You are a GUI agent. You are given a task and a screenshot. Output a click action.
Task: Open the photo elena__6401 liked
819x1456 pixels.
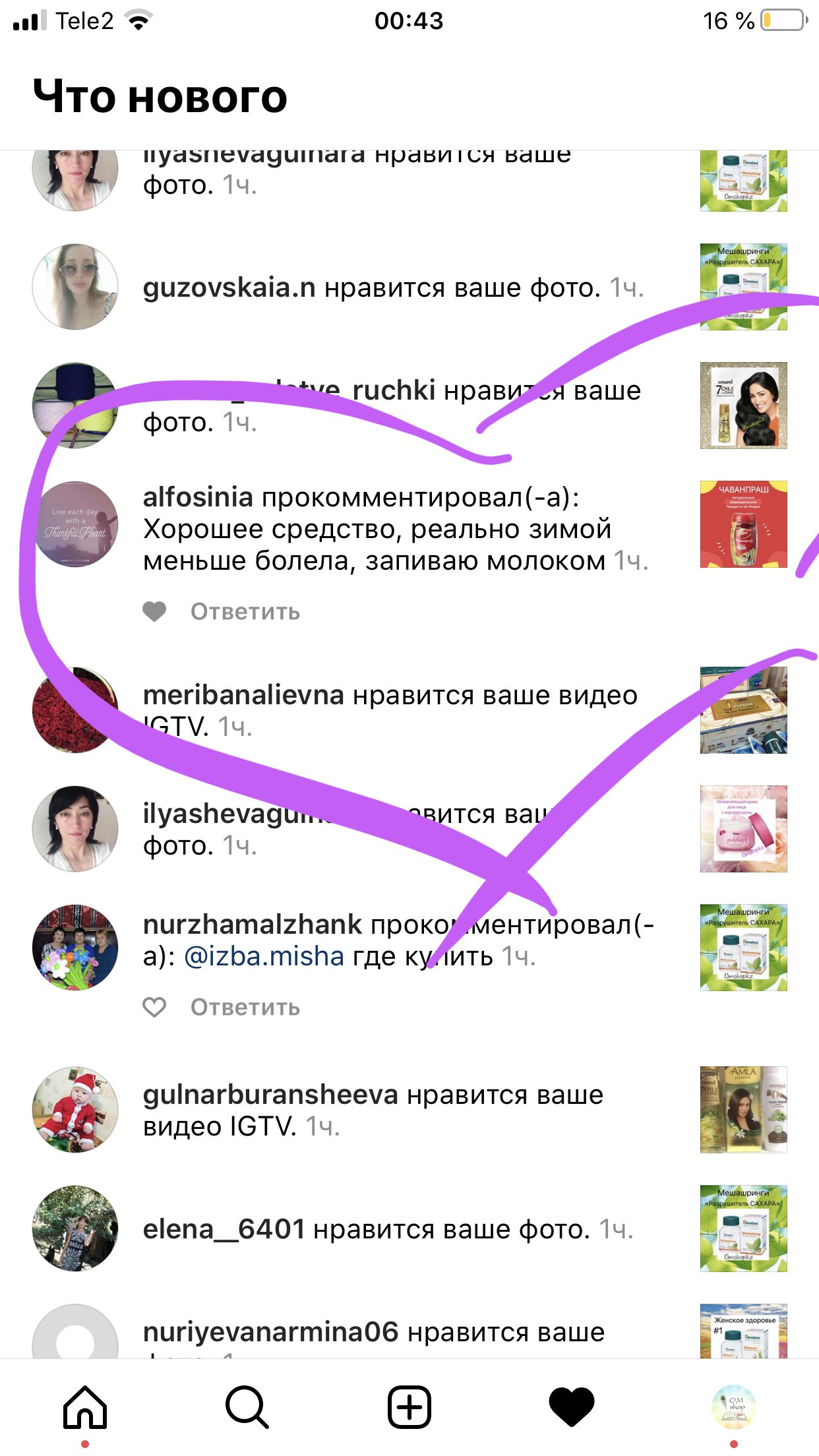click(x=743, y=1228)
